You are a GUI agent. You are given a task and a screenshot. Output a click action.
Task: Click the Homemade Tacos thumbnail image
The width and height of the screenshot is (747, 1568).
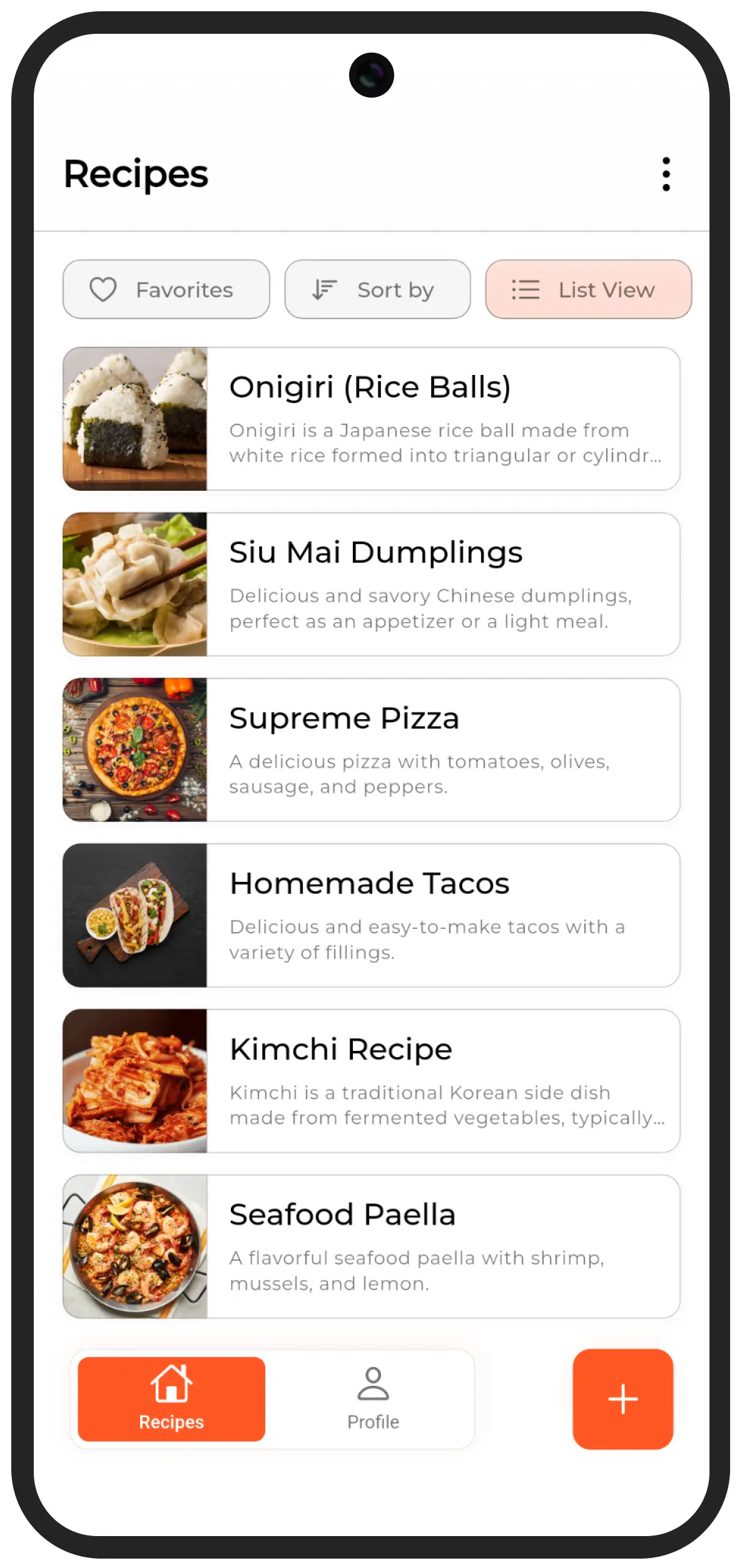point(135,914)
